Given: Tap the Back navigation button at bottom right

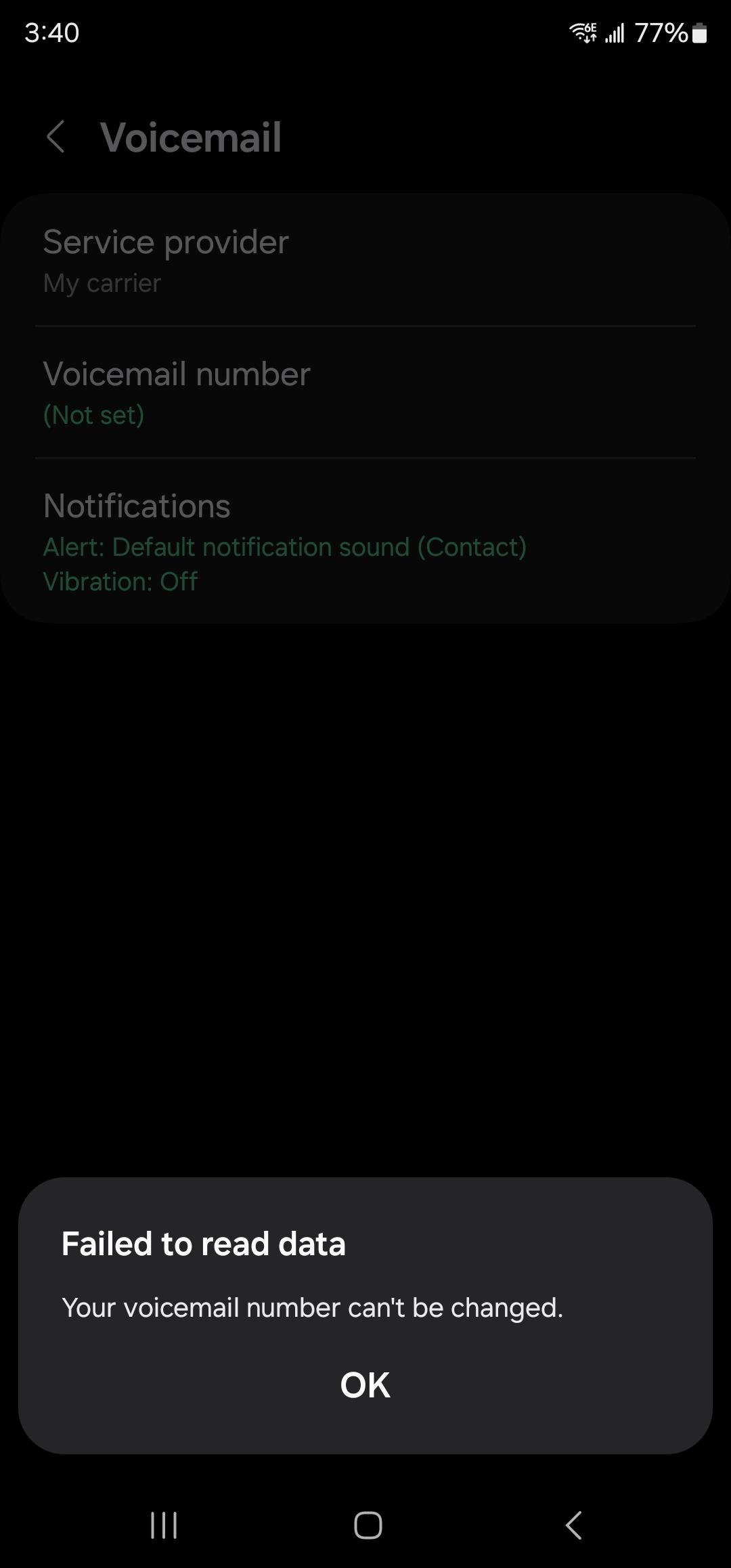Looking at the screenshot, I should point(572,1525).
